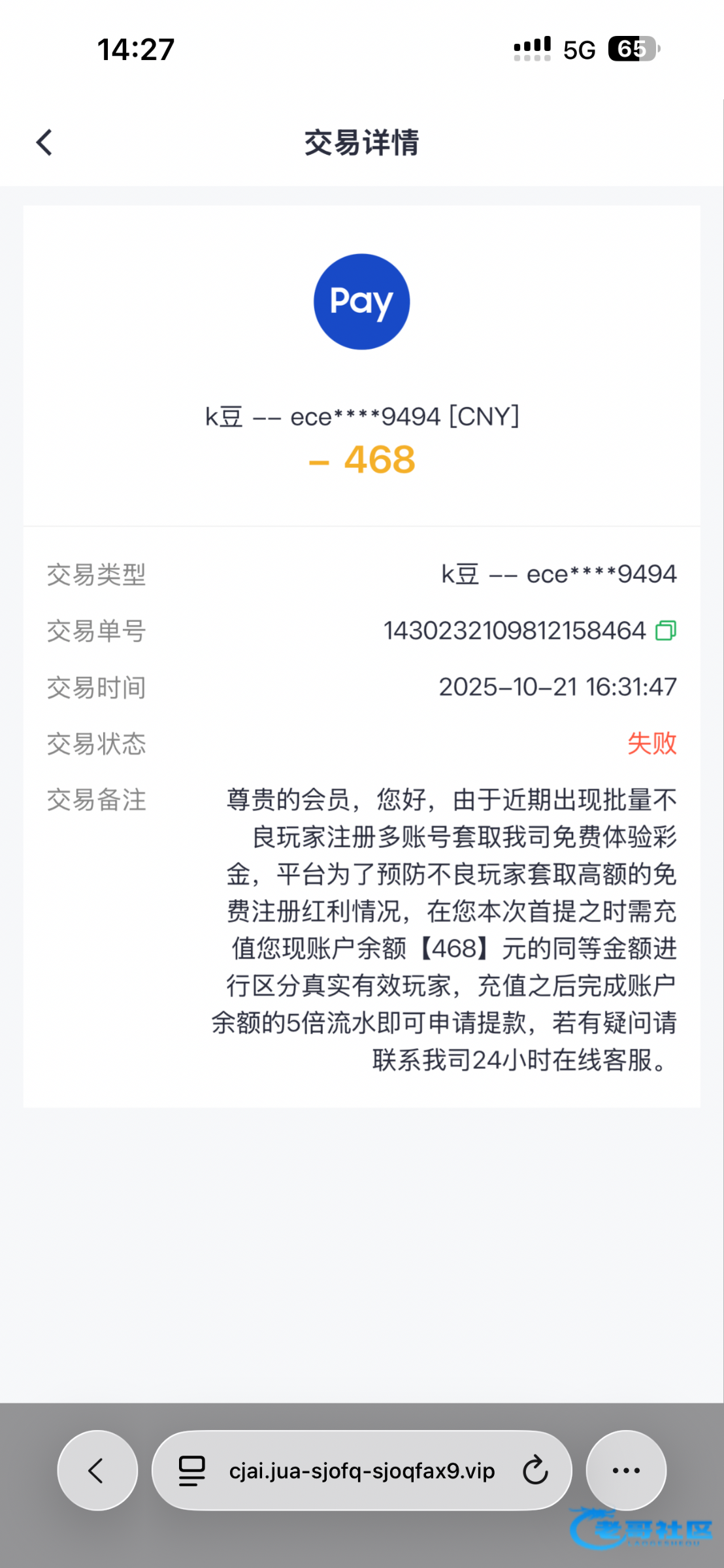Copy the transaction order number
724x1568 pixels.
coord(666,630)
